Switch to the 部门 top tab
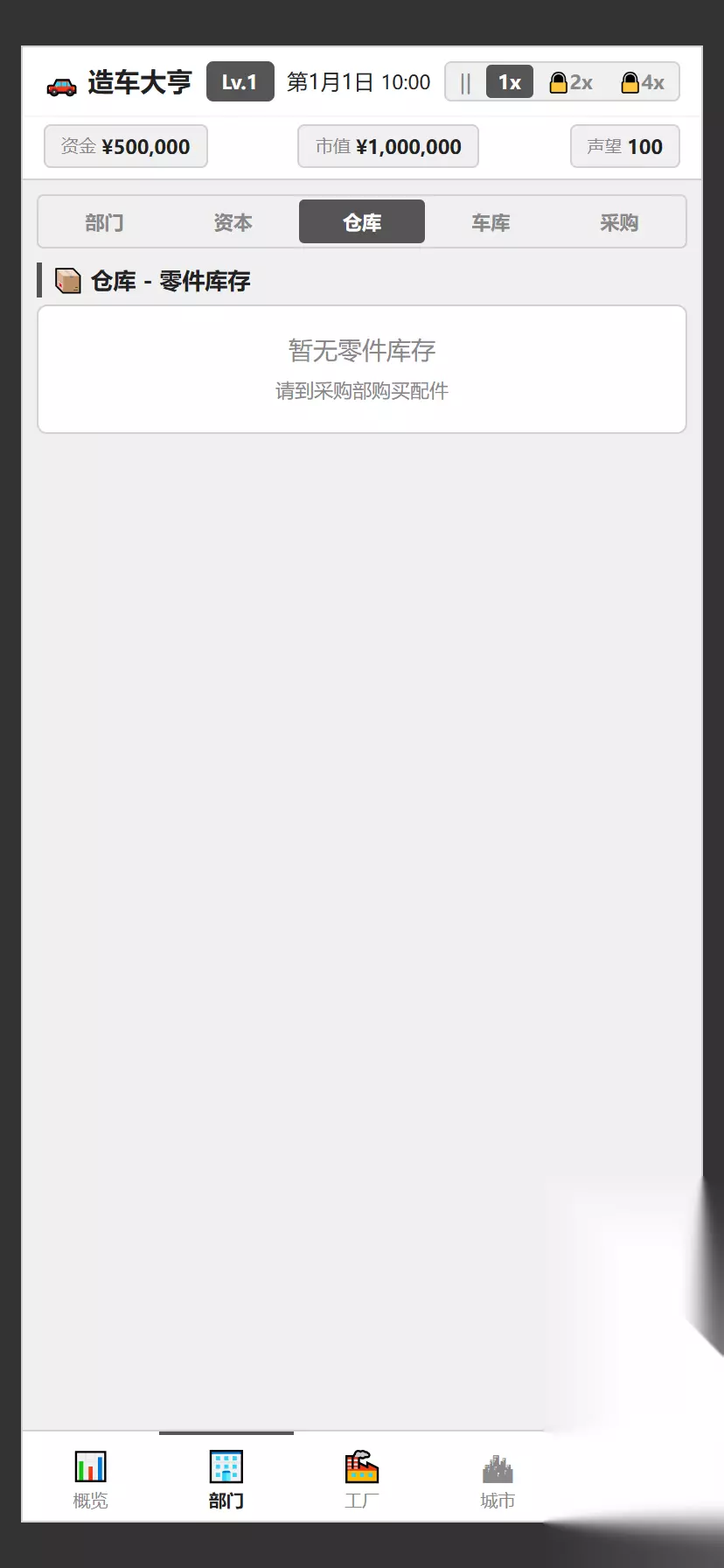724x1568 pixels. point(105,222)
